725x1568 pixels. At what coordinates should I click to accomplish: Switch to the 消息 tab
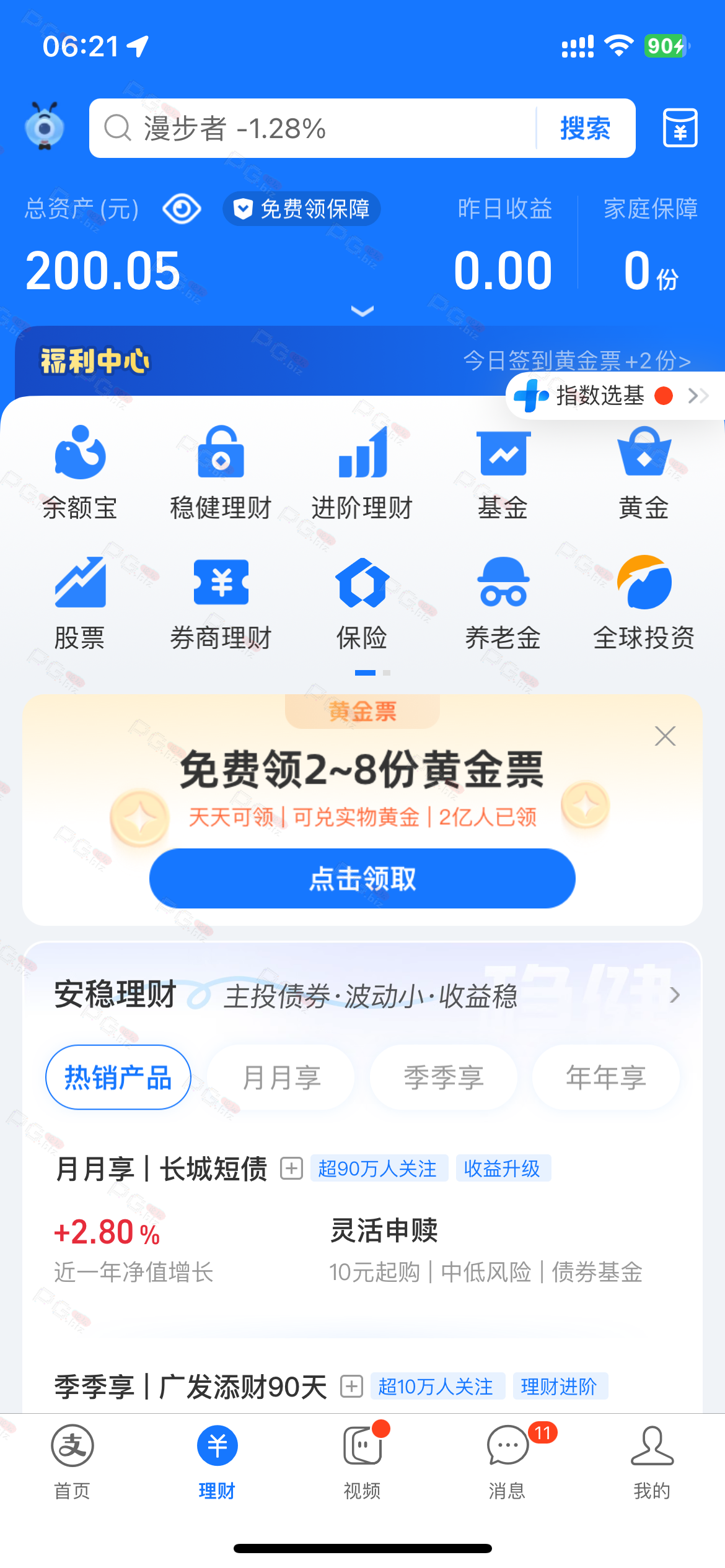click(507, 1463)
